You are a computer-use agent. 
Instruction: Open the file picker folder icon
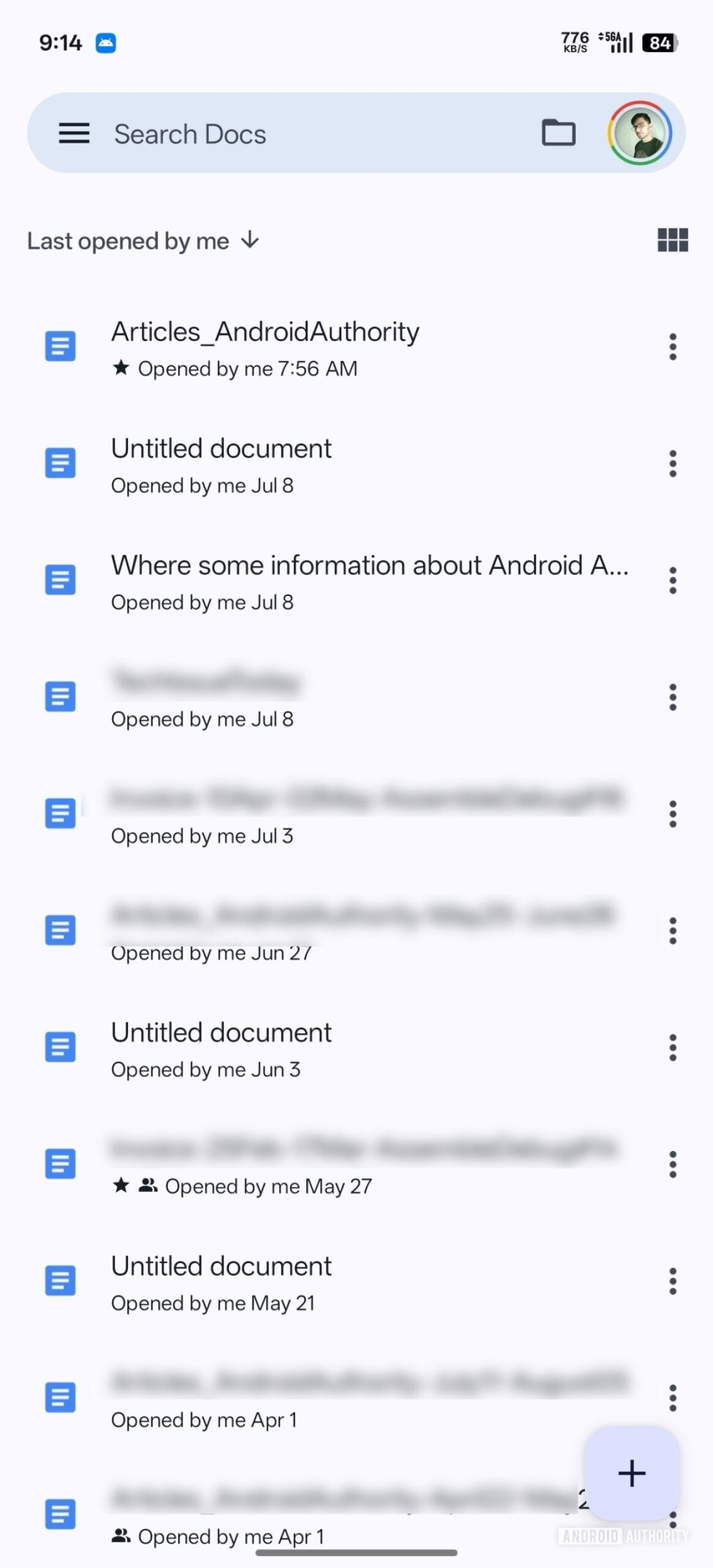558,133
